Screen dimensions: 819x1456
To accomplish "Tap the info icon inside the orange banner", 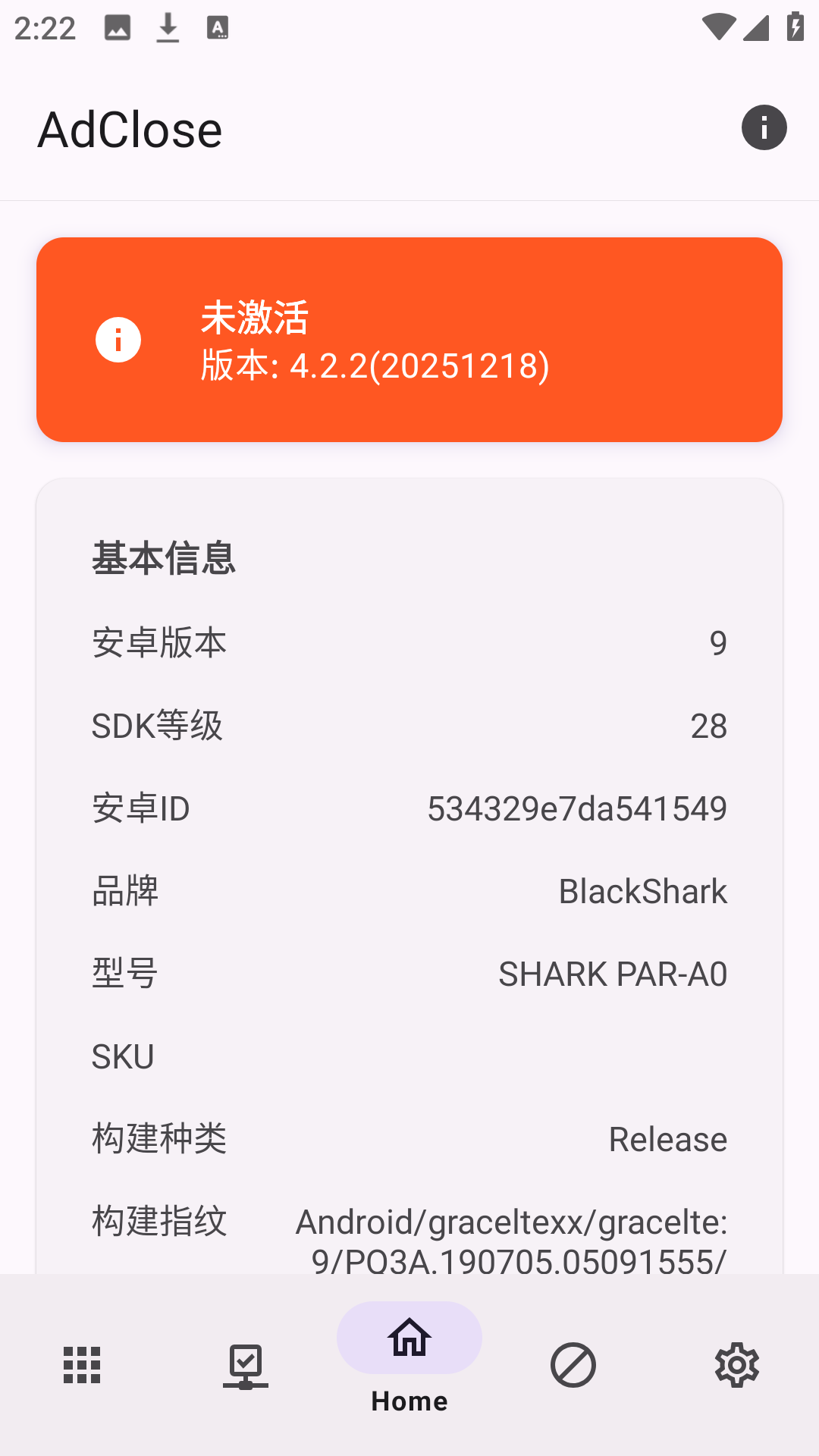I will click(x=118, y=339).
